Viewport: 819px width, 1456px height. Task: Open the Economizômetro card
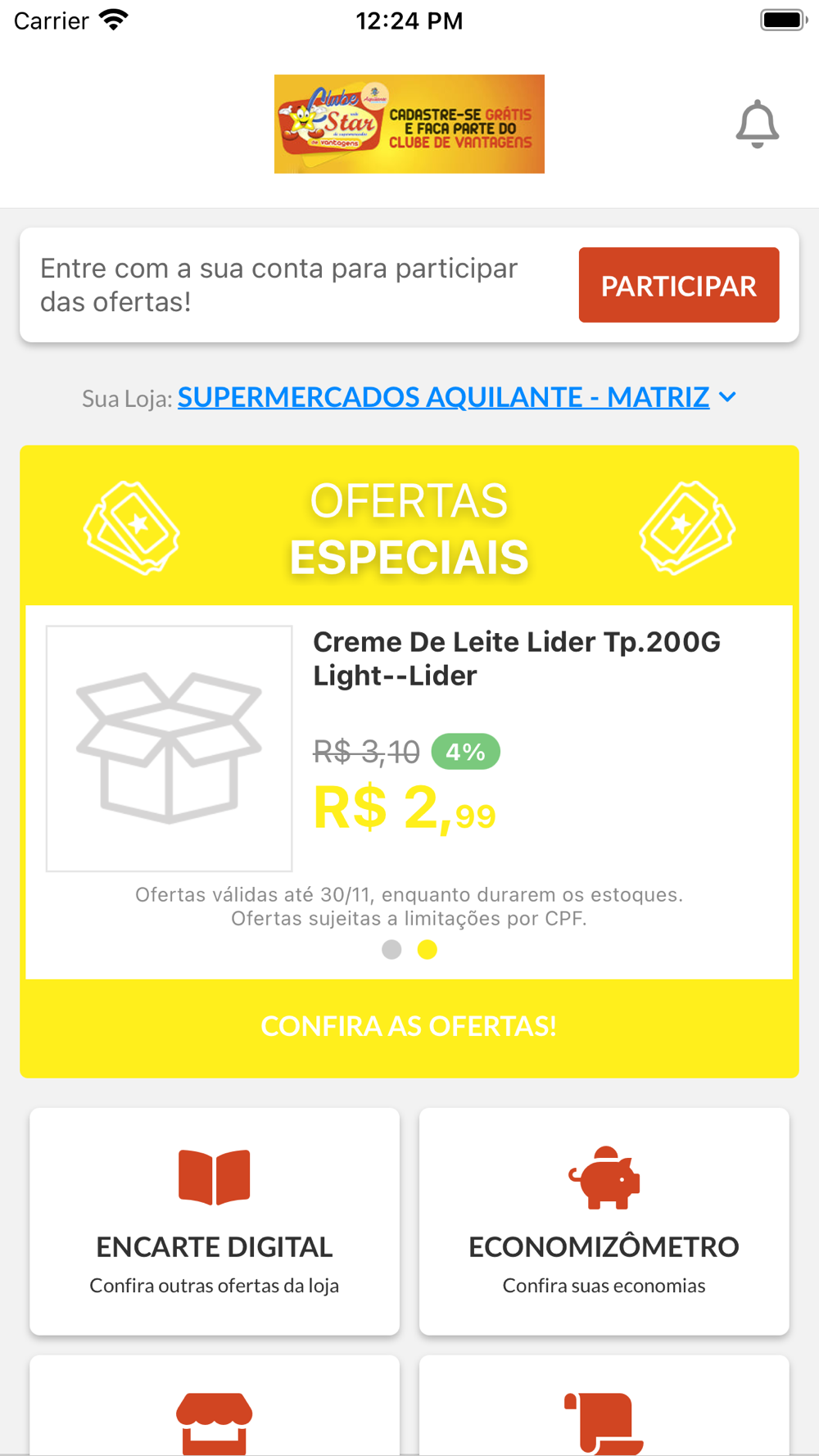point(604,1220)
